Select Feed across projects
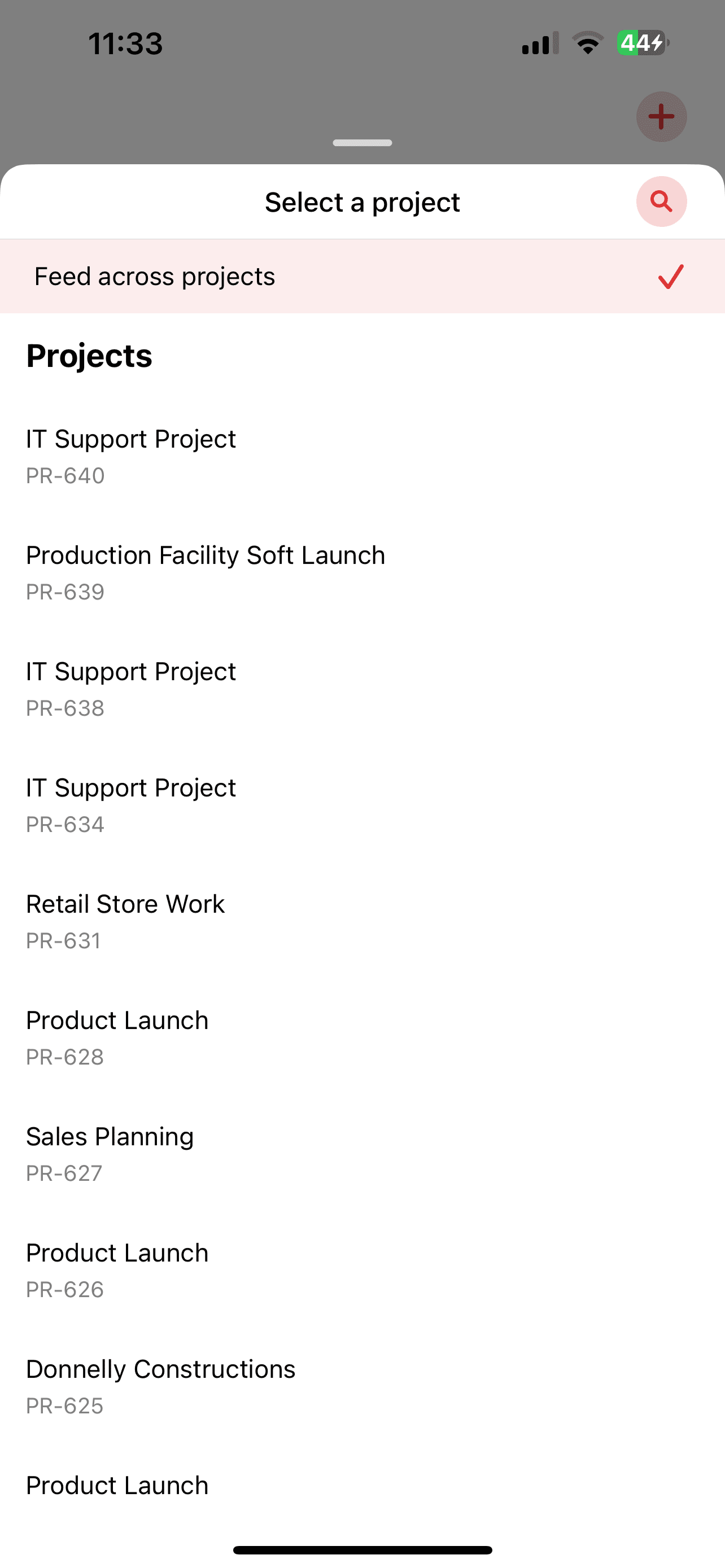725x1568 pixels. 361,277
